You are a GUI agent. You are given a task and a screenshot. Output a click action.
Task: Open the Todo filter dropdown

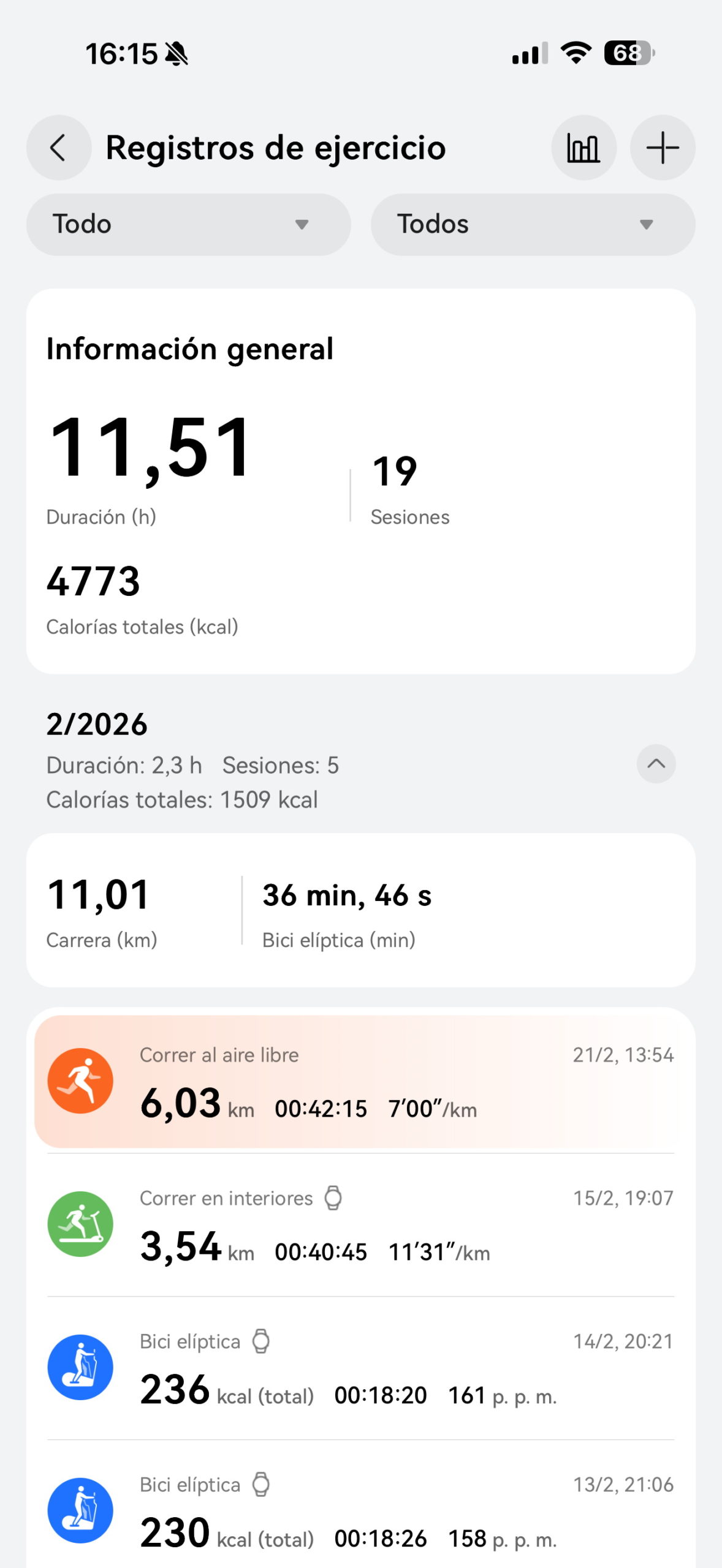click(188, 224)
